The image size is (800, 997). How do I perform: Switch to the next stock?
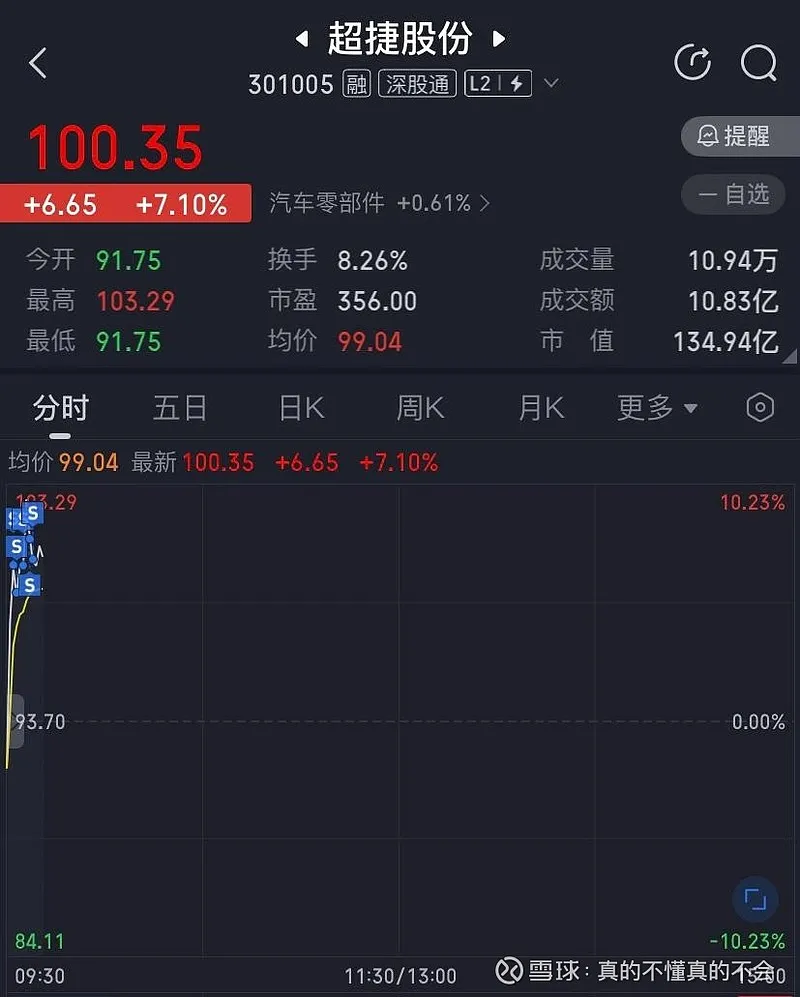point(498,40)
